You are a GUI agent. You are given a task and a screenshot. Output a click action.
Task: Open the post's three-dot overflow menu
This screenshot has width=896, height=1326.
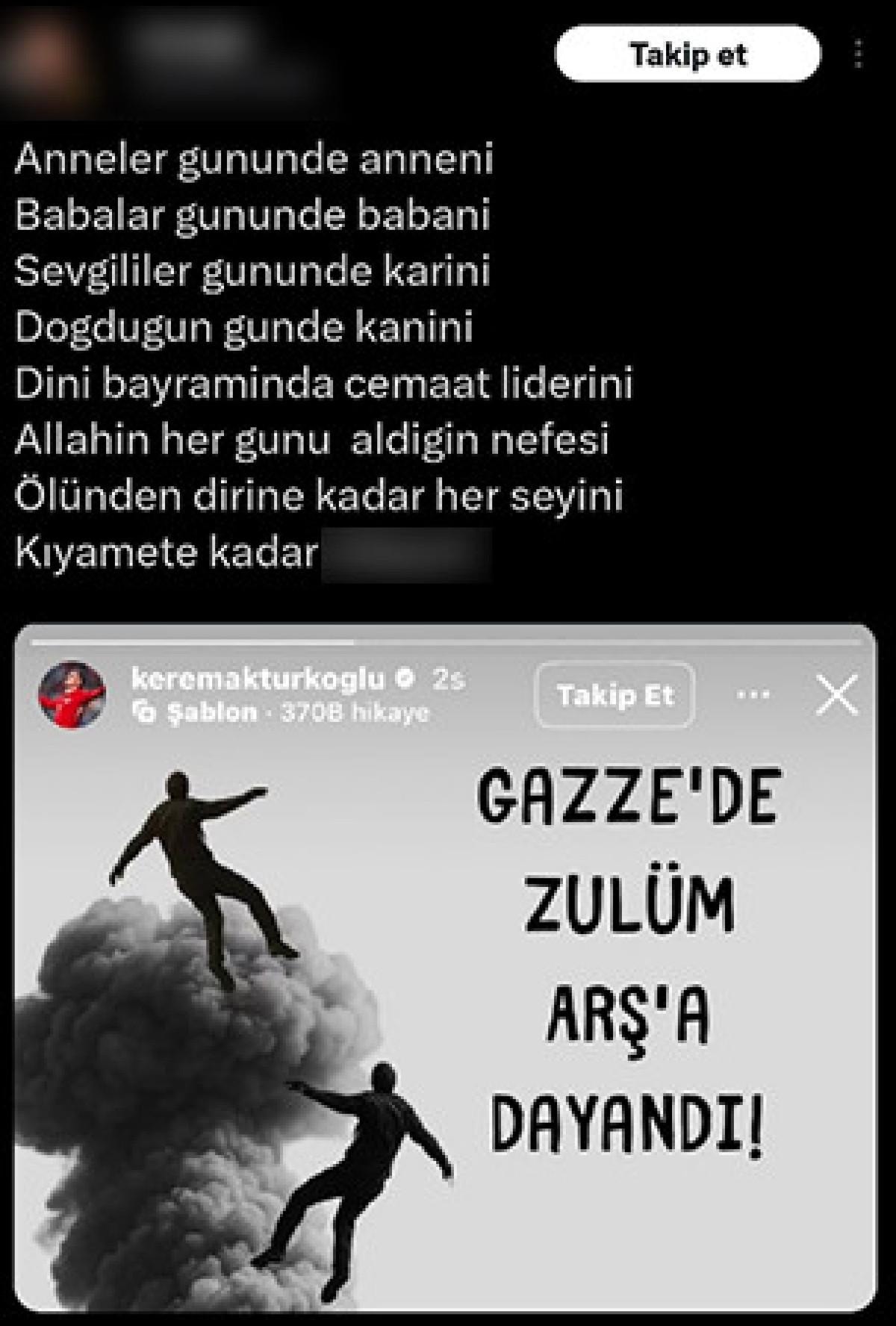[860, 54]
